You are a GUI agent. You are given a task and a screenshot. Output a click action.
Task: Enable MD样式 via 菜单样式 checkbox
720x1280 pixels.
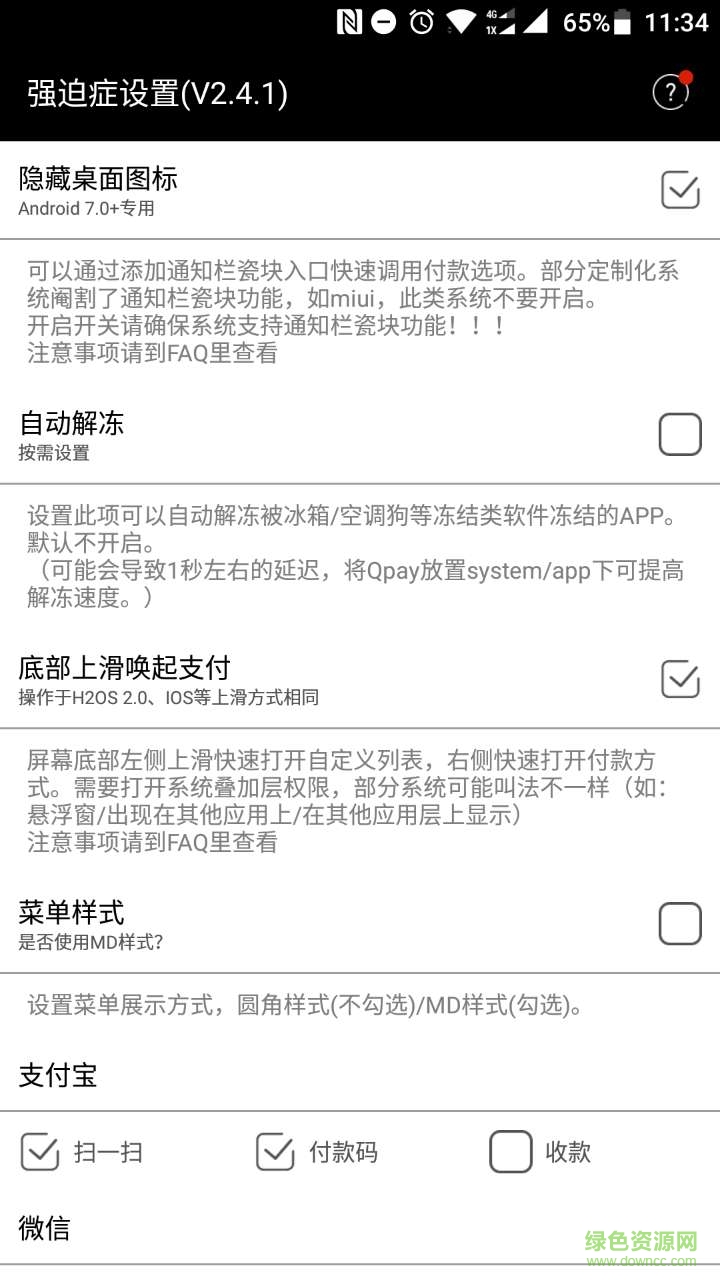679,924
